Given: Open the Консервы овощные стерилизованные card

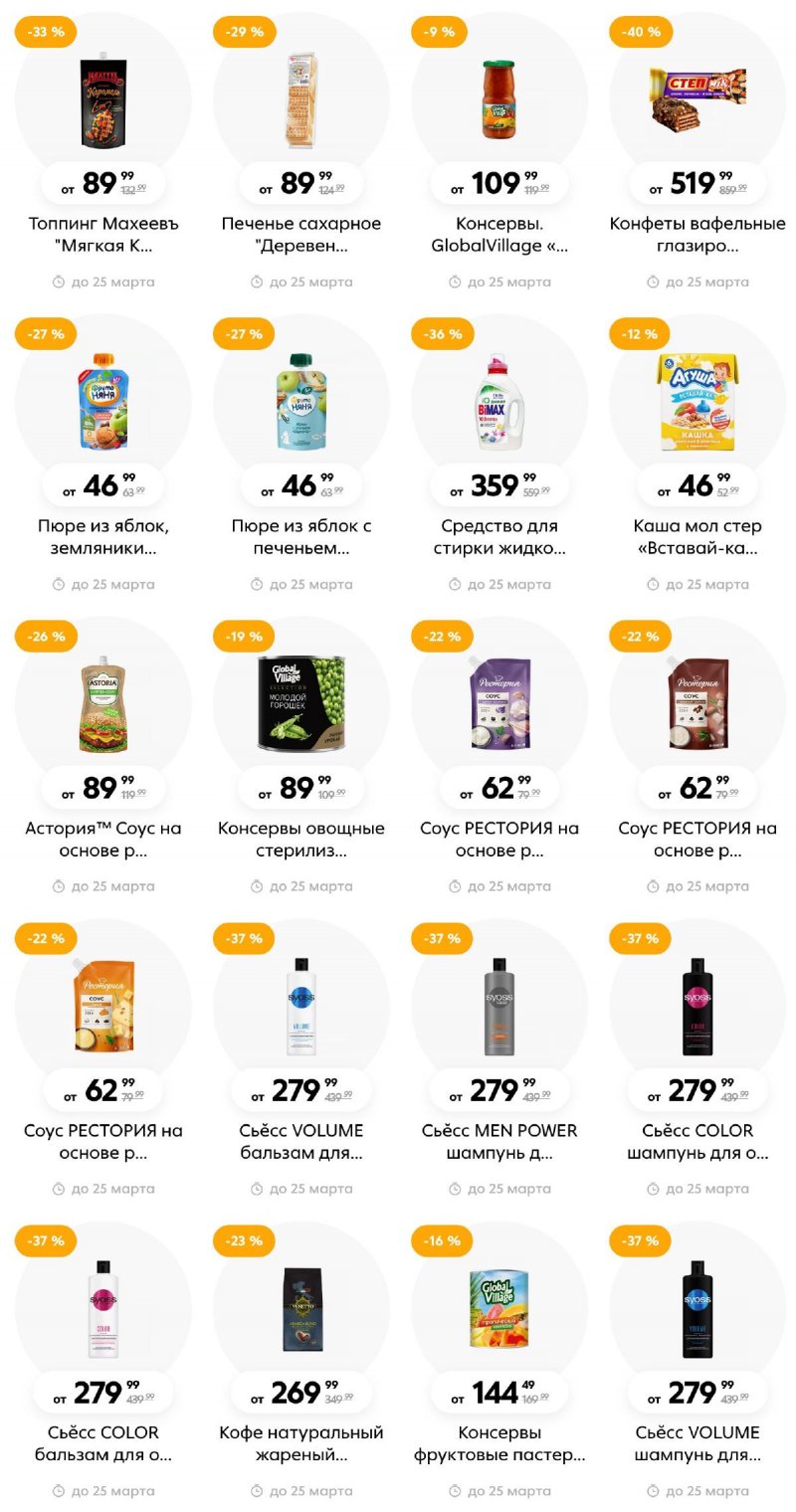Looking at the screenshot, I should point(300,704).
